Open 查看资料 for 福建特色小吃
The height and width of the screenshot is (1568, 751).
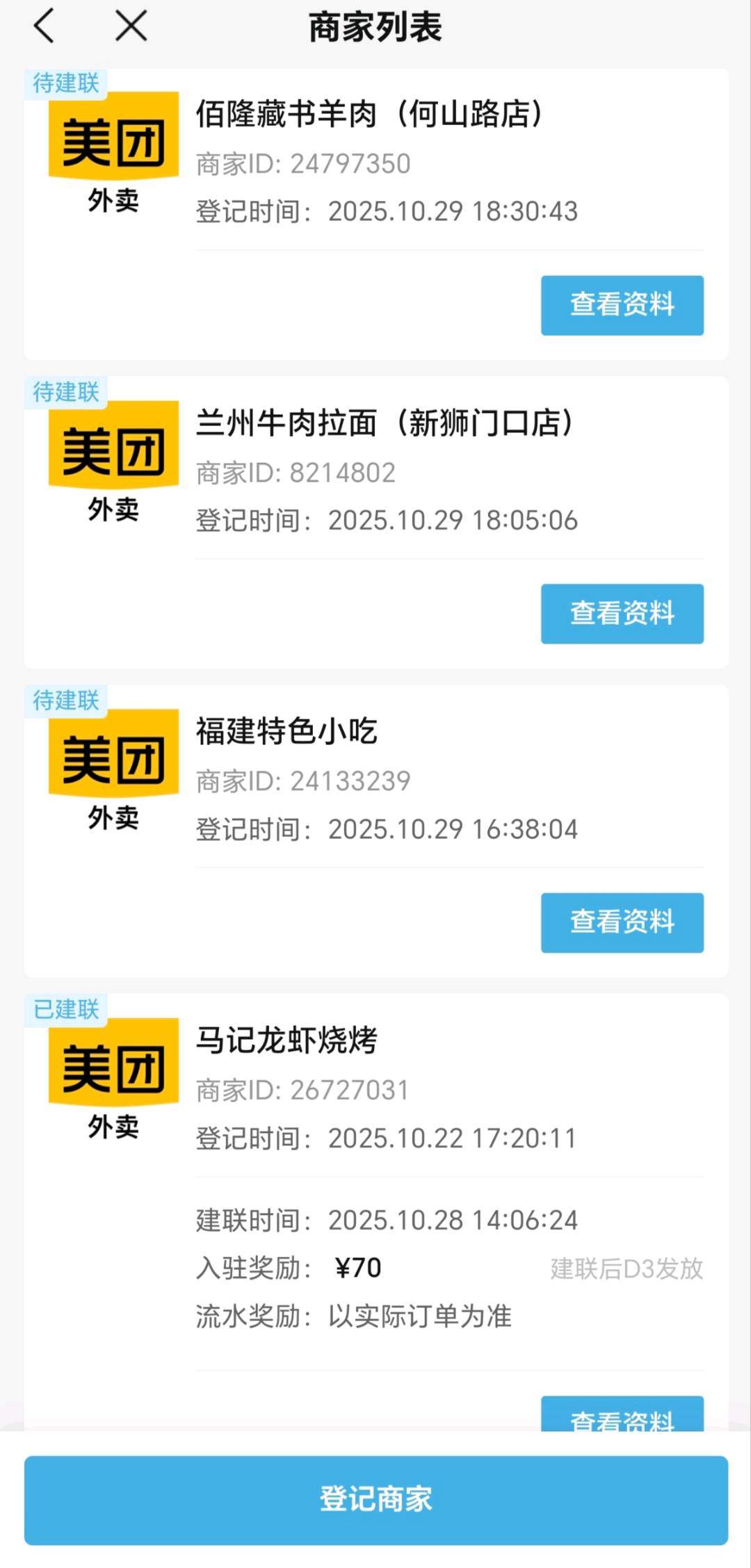point(622,924)
